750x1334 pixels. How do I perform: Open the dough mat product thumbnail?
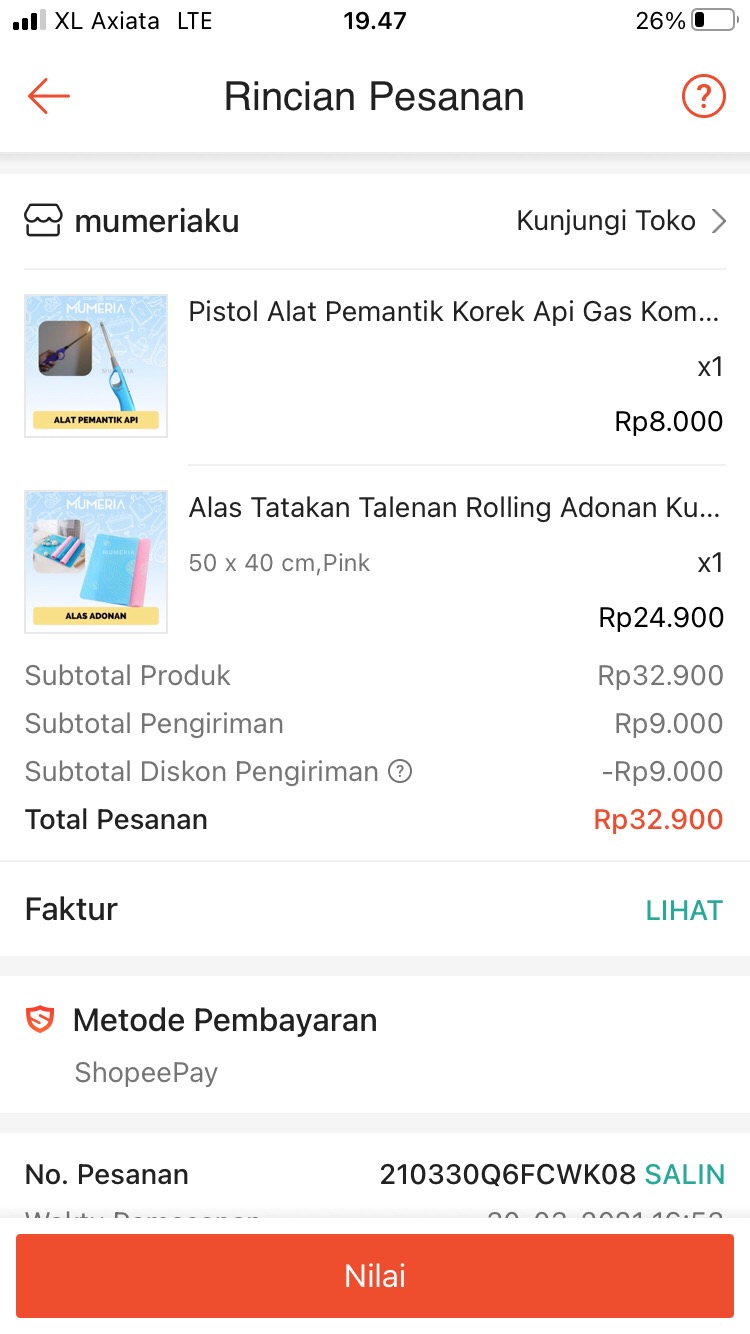tap(95, 562)
